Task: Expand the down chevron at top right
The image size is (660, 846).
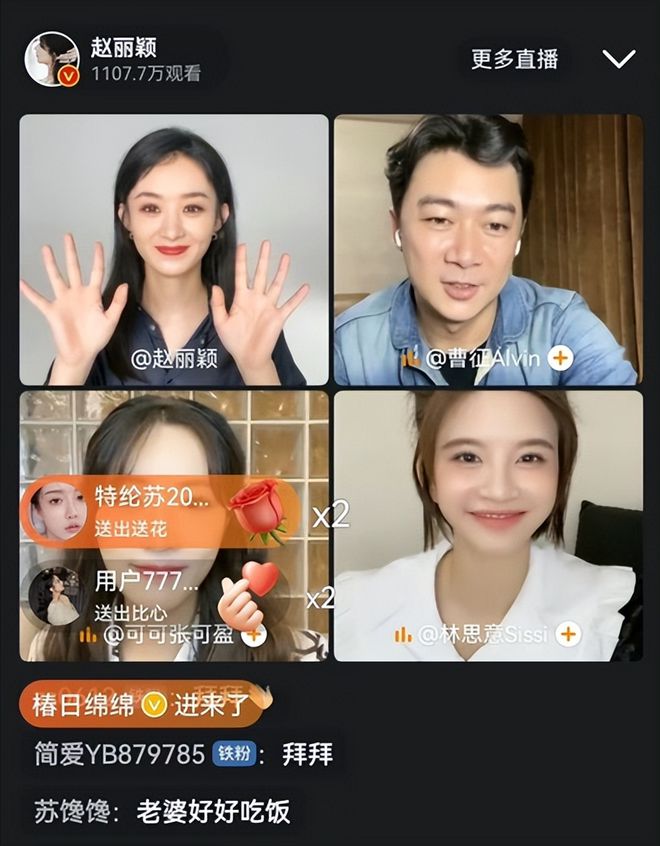Action: click(619, 59)
